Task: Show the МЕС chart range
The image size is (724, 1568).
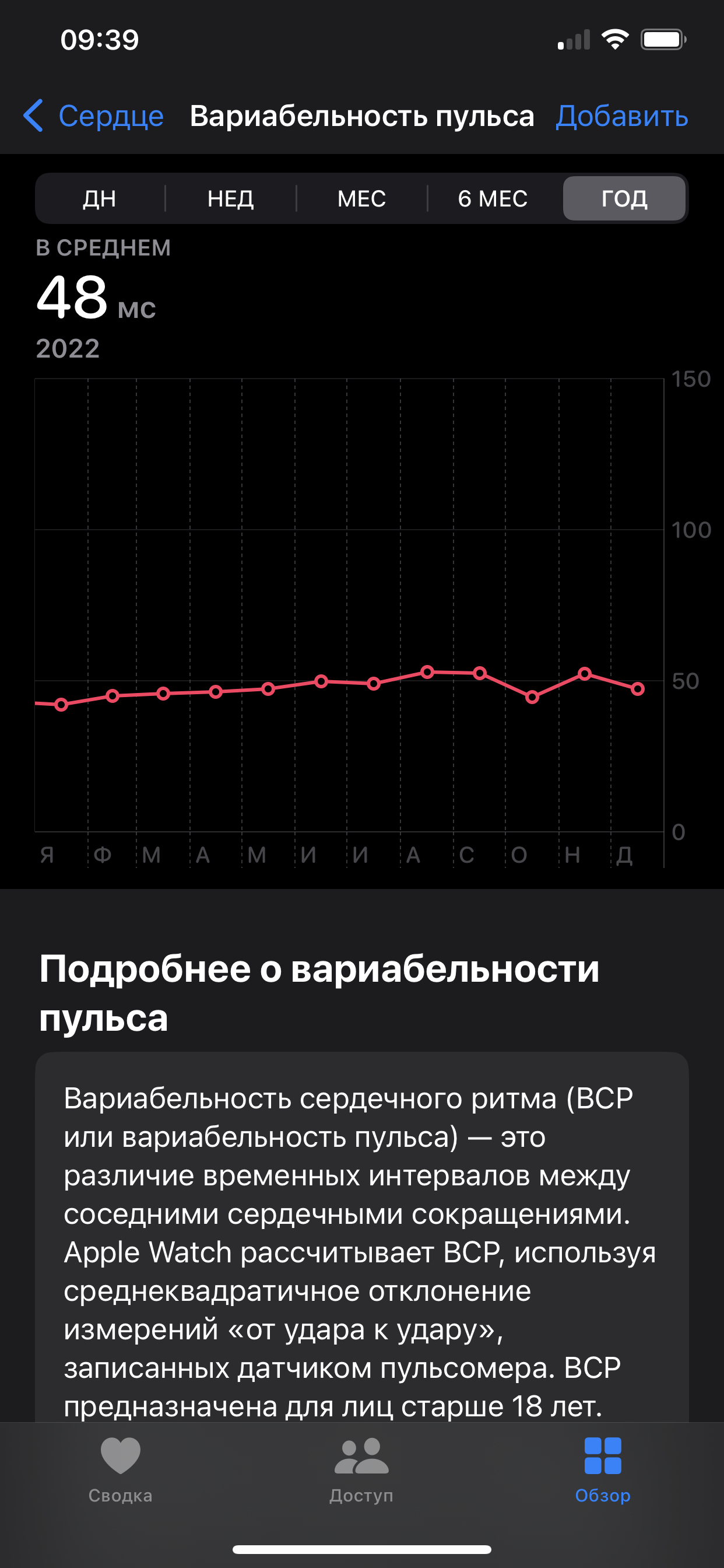Action: pos(361,198)
